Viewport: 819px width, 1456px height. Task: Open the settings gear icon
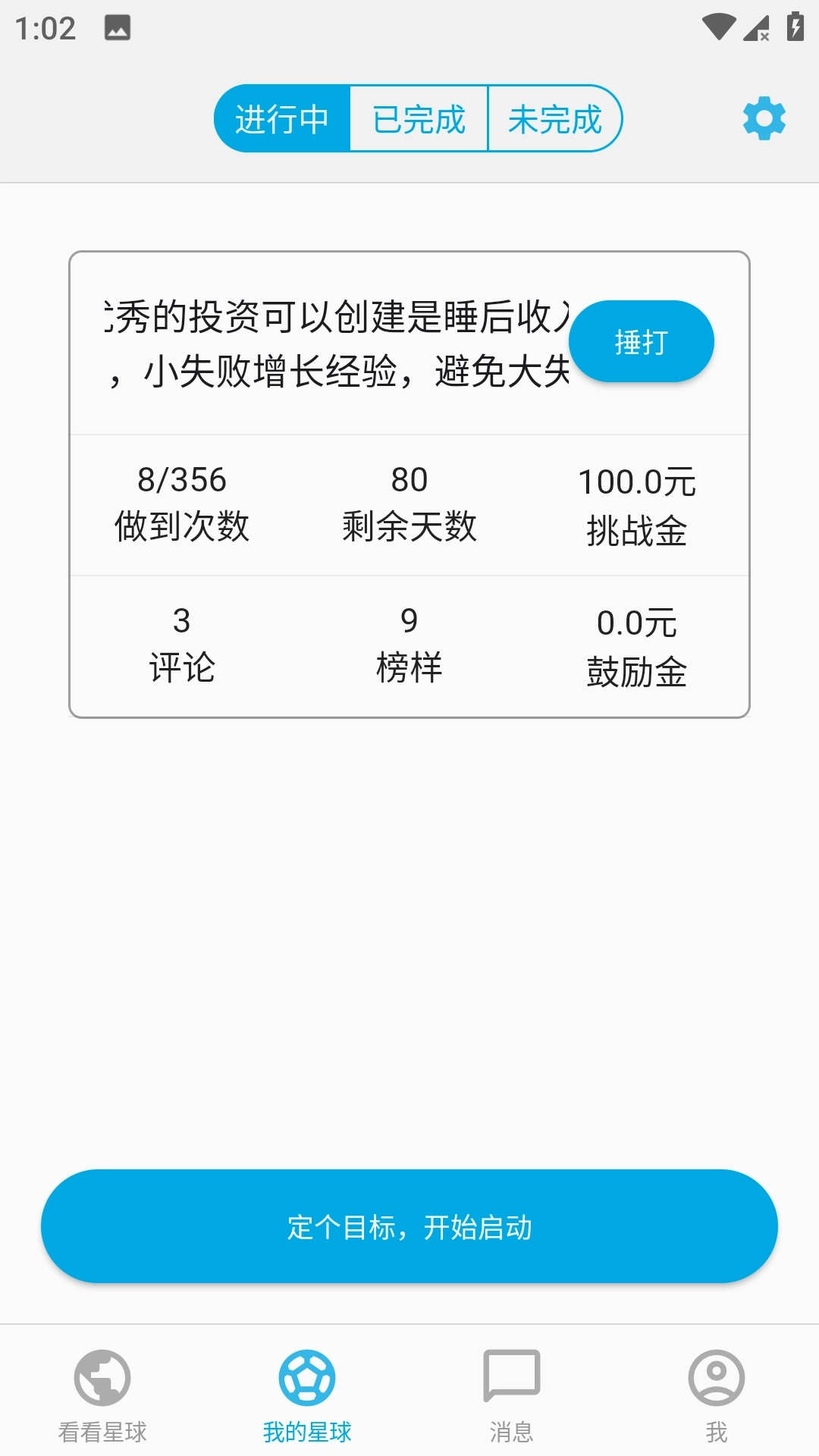[x=763, y=118]
